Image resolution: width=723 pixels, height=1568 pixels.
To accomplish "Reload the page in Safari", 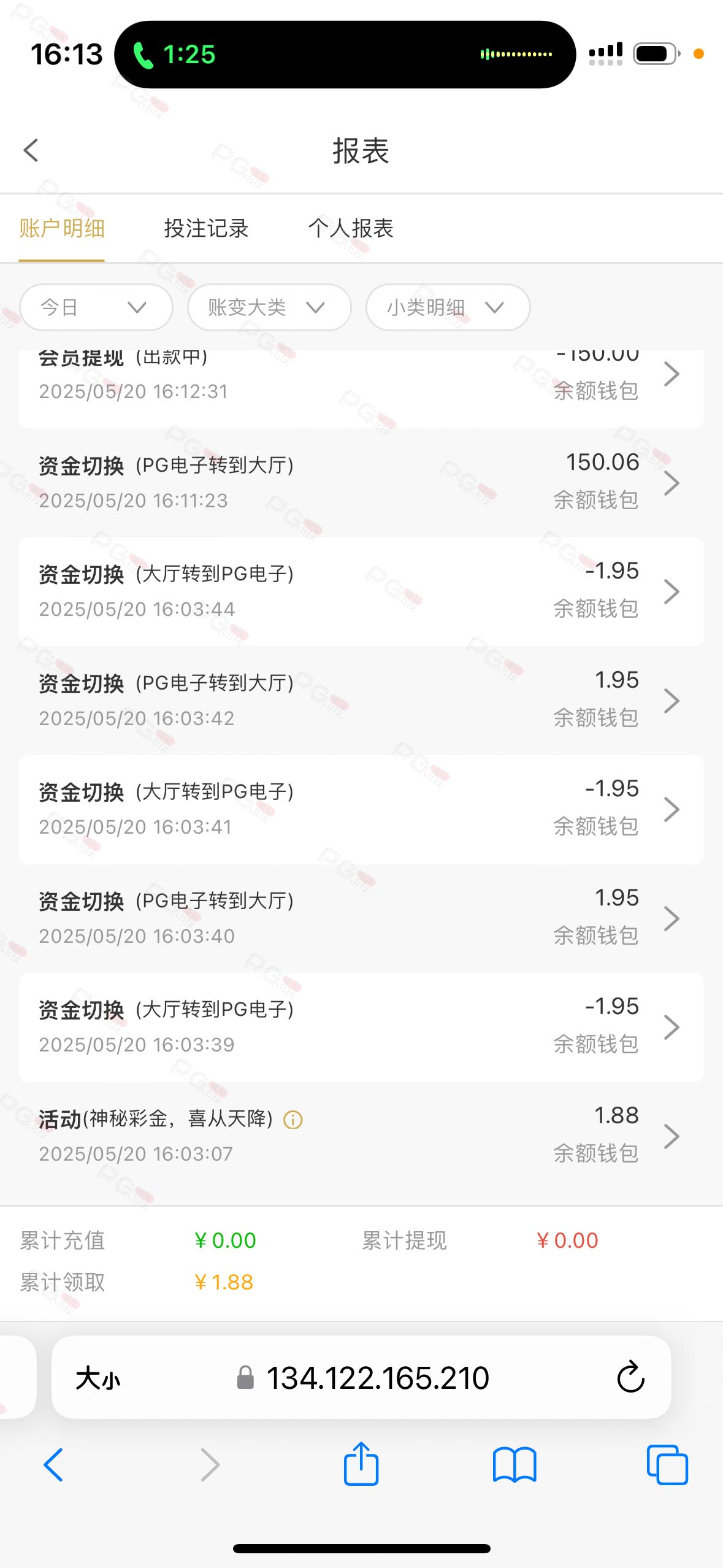I will pos(630,1377).
